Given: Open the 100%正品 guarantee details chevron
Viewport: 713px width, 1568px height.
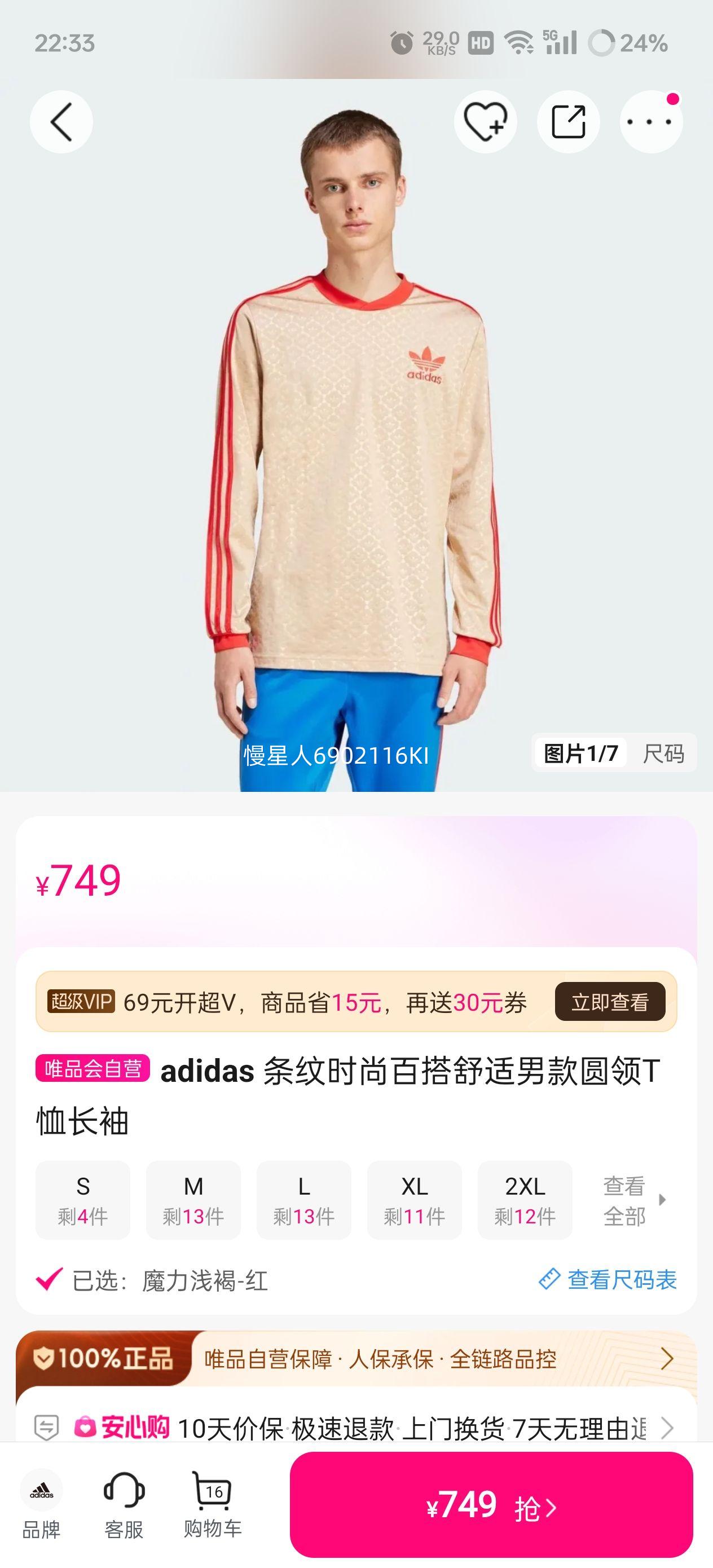Looking at the screenshot, I should click(666, 1359).
